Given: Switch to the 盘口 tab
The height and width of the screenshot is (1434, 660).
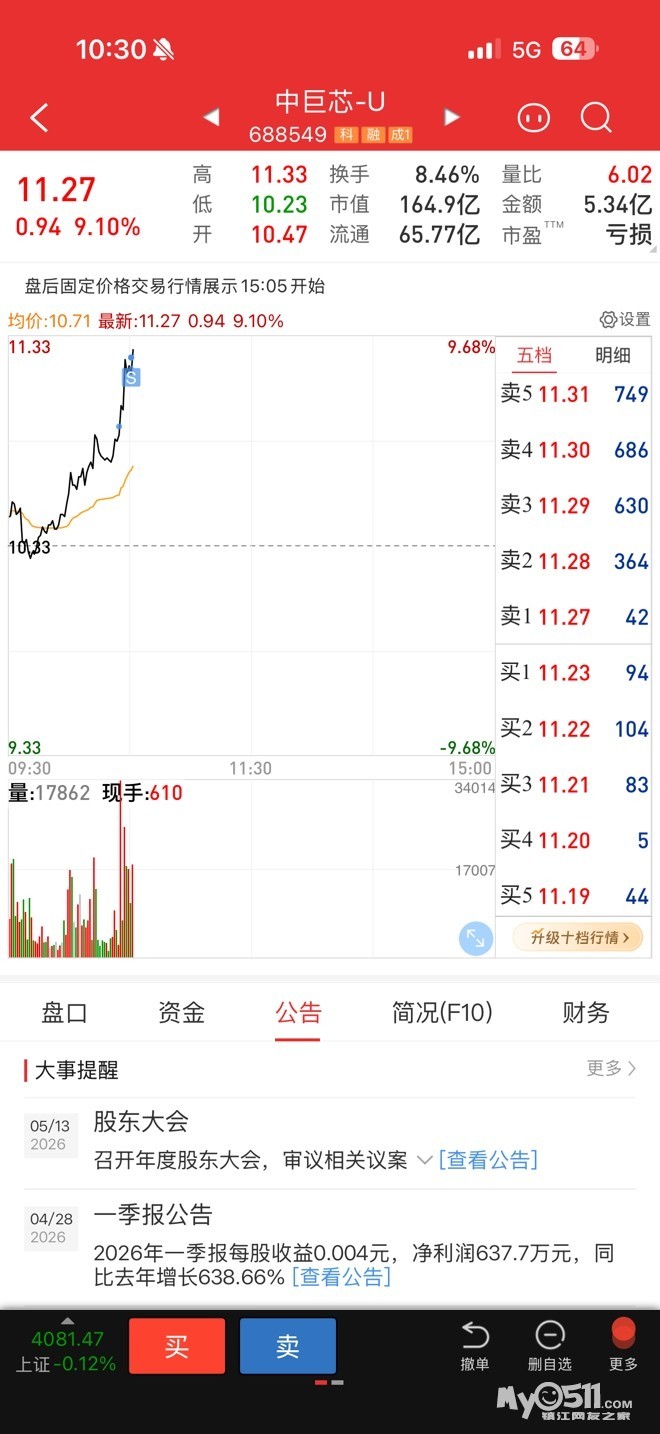Looking at the screenshot, I should click(x=65, y=1013).
